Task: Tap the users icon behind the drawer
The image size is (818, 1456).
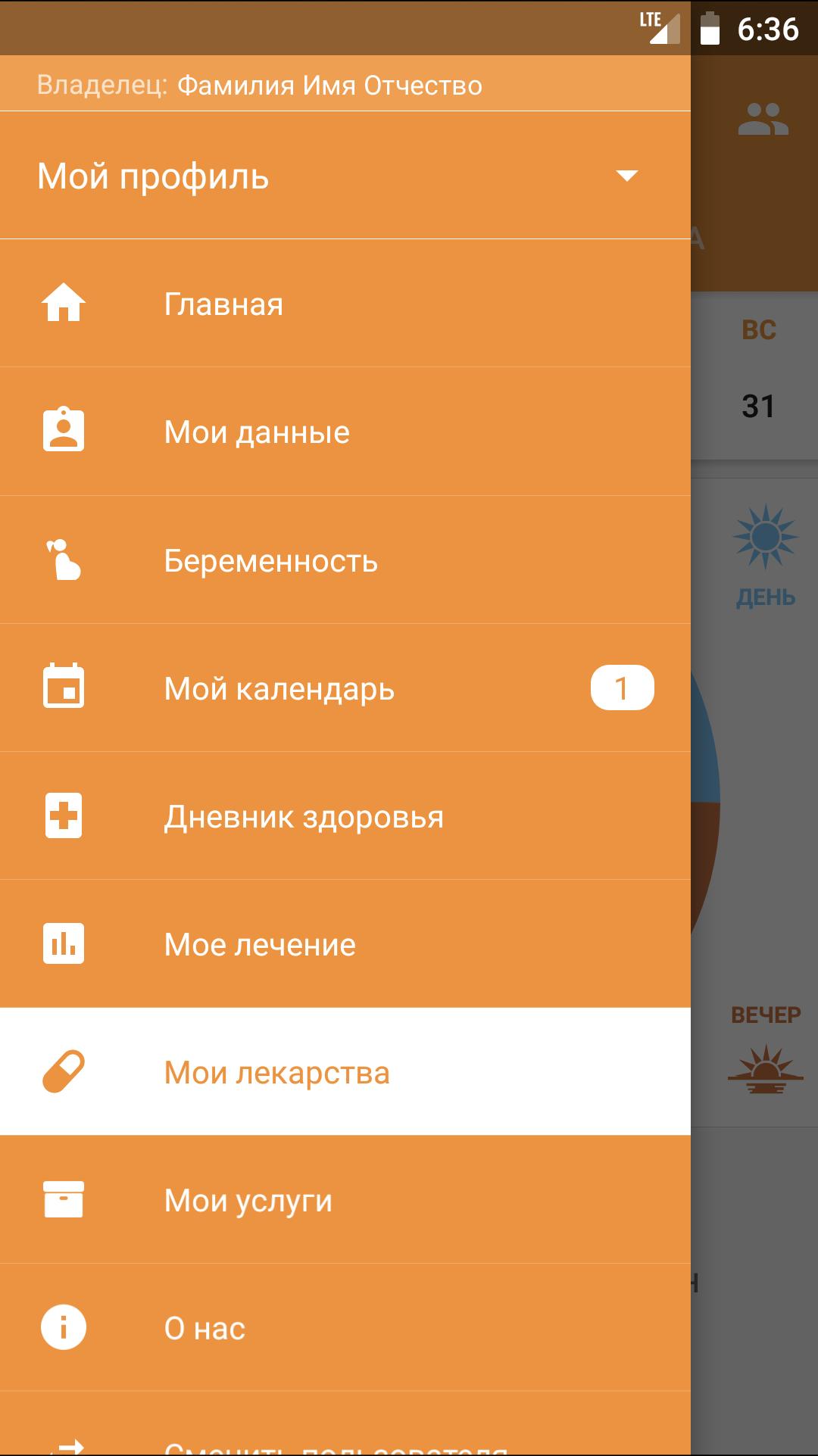Action: click(x=763, y=120)
